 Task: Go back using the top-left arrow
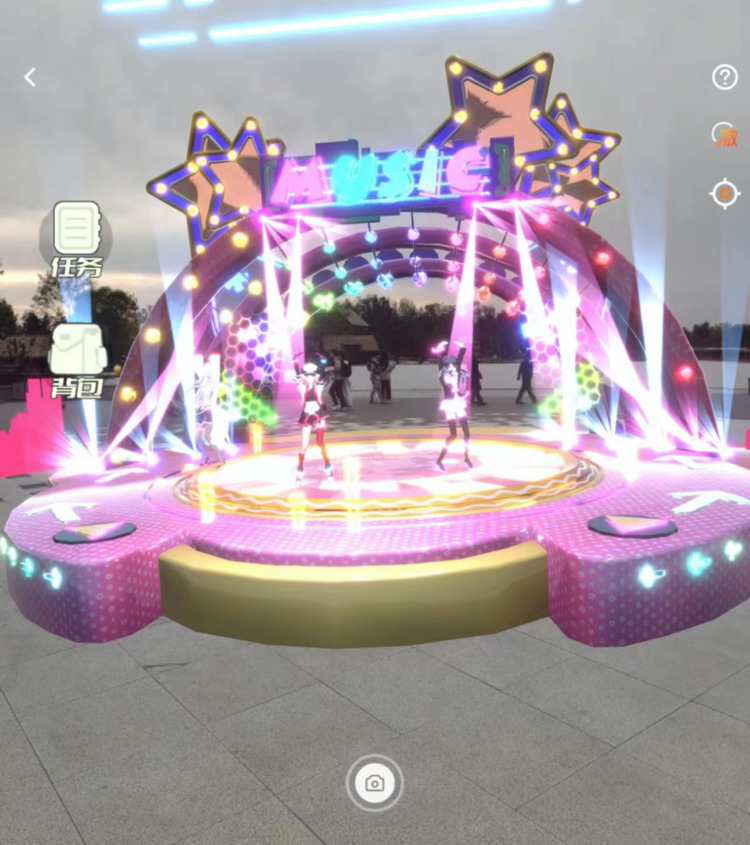[x=30, y=77]
